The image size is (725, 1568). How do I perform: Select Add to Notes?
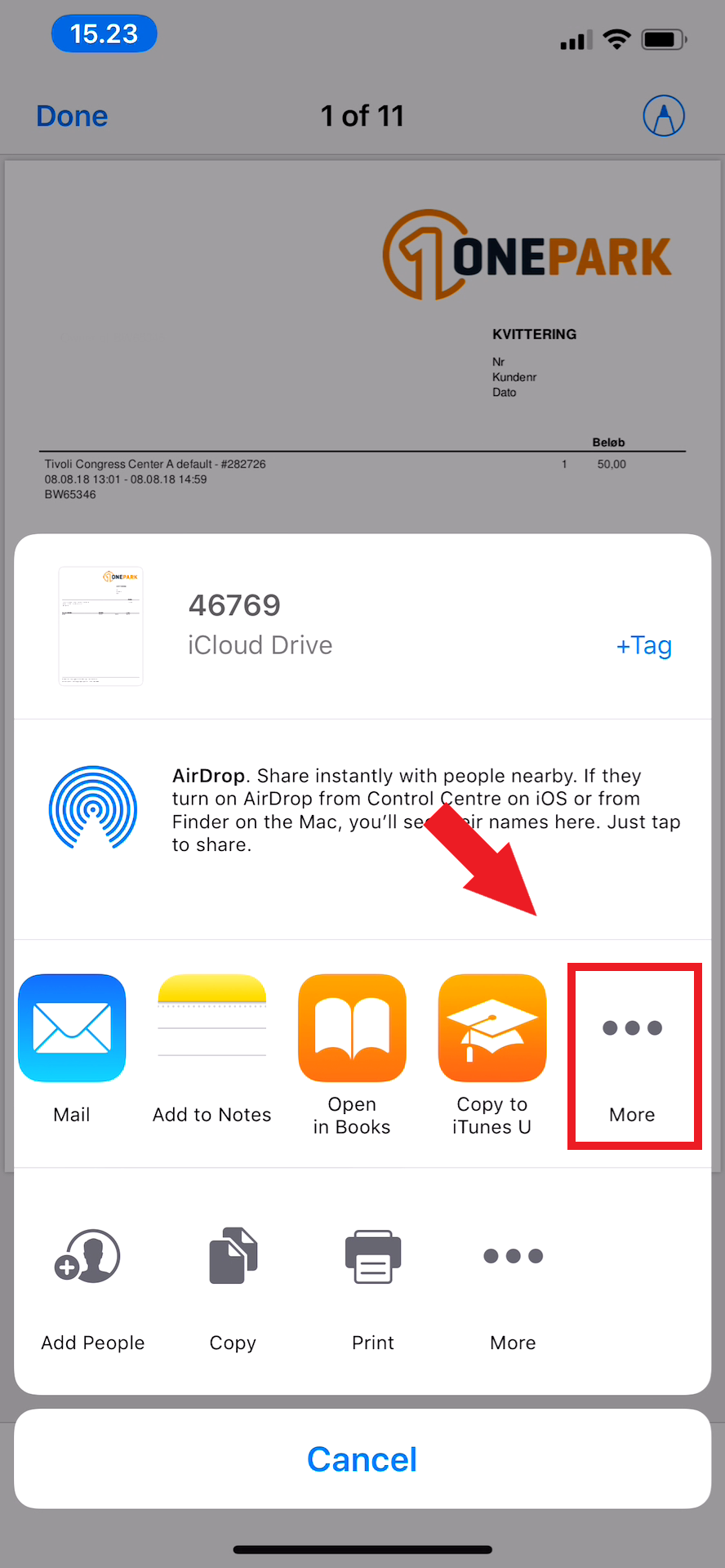tap(212, 1049)
